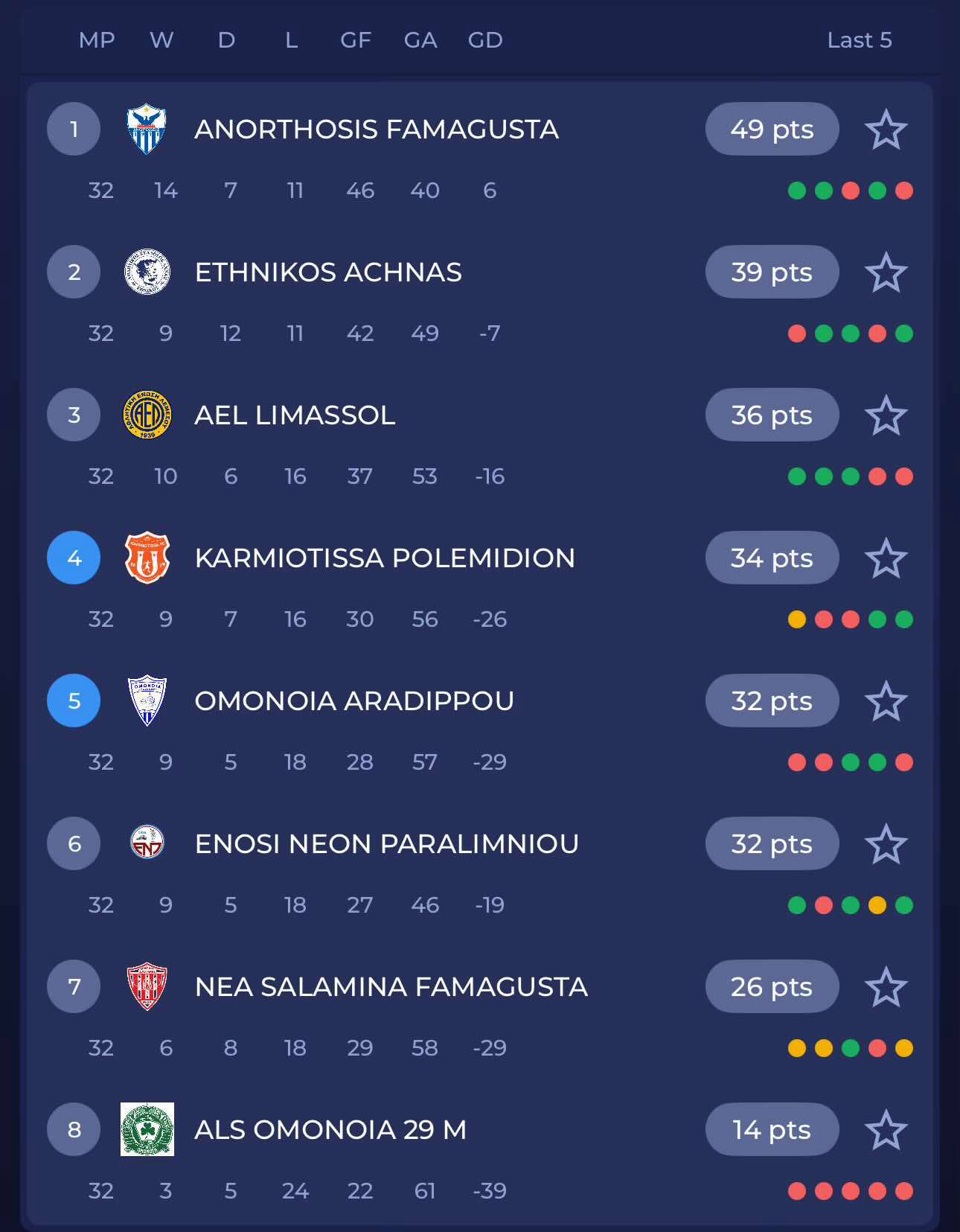The image size is (960, 1232).
Task: View AEL Limassol team page
Action: [x=295, y=415]
